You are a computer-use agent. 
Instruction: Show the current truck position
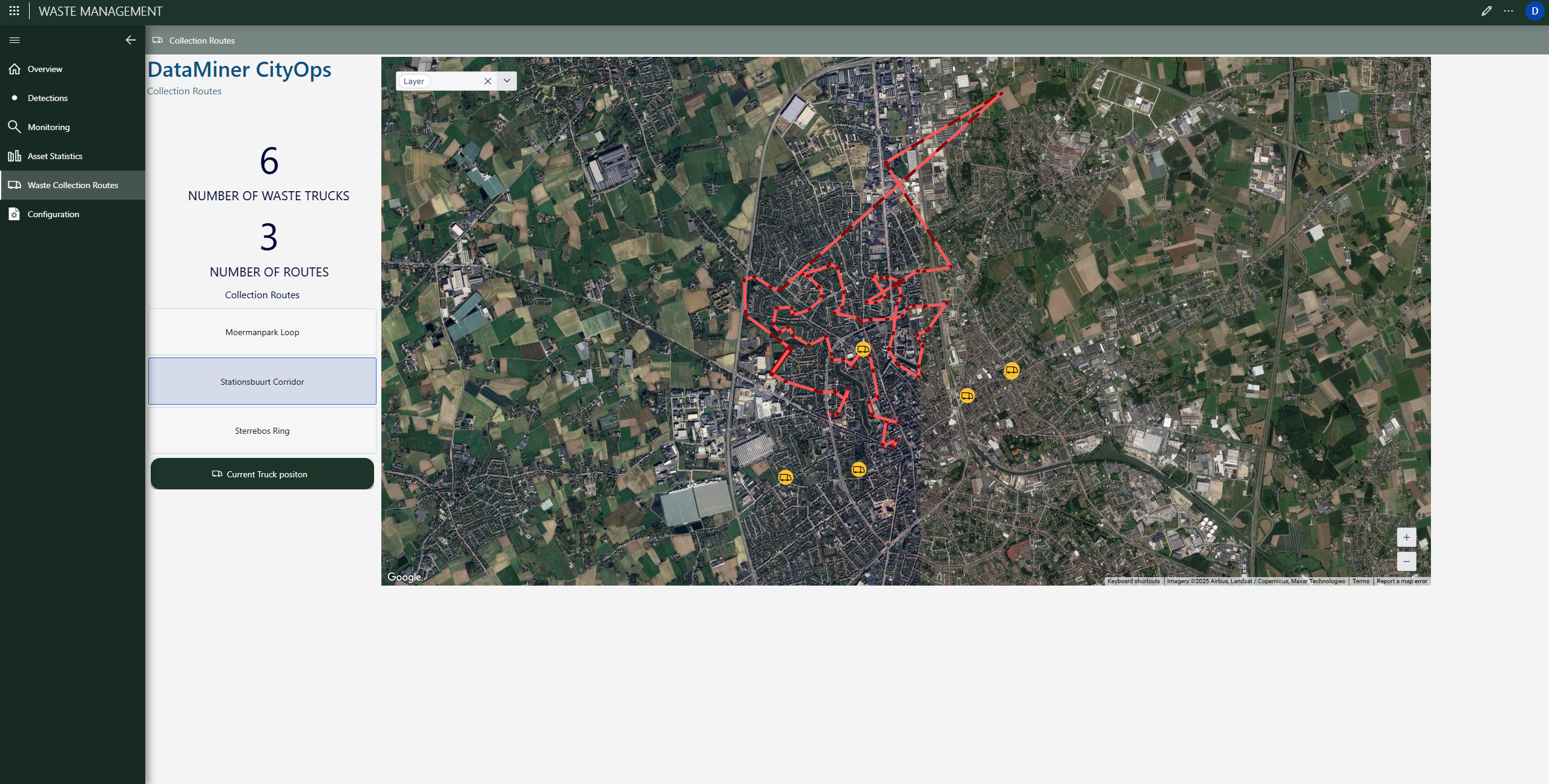(x=262, y=474)
